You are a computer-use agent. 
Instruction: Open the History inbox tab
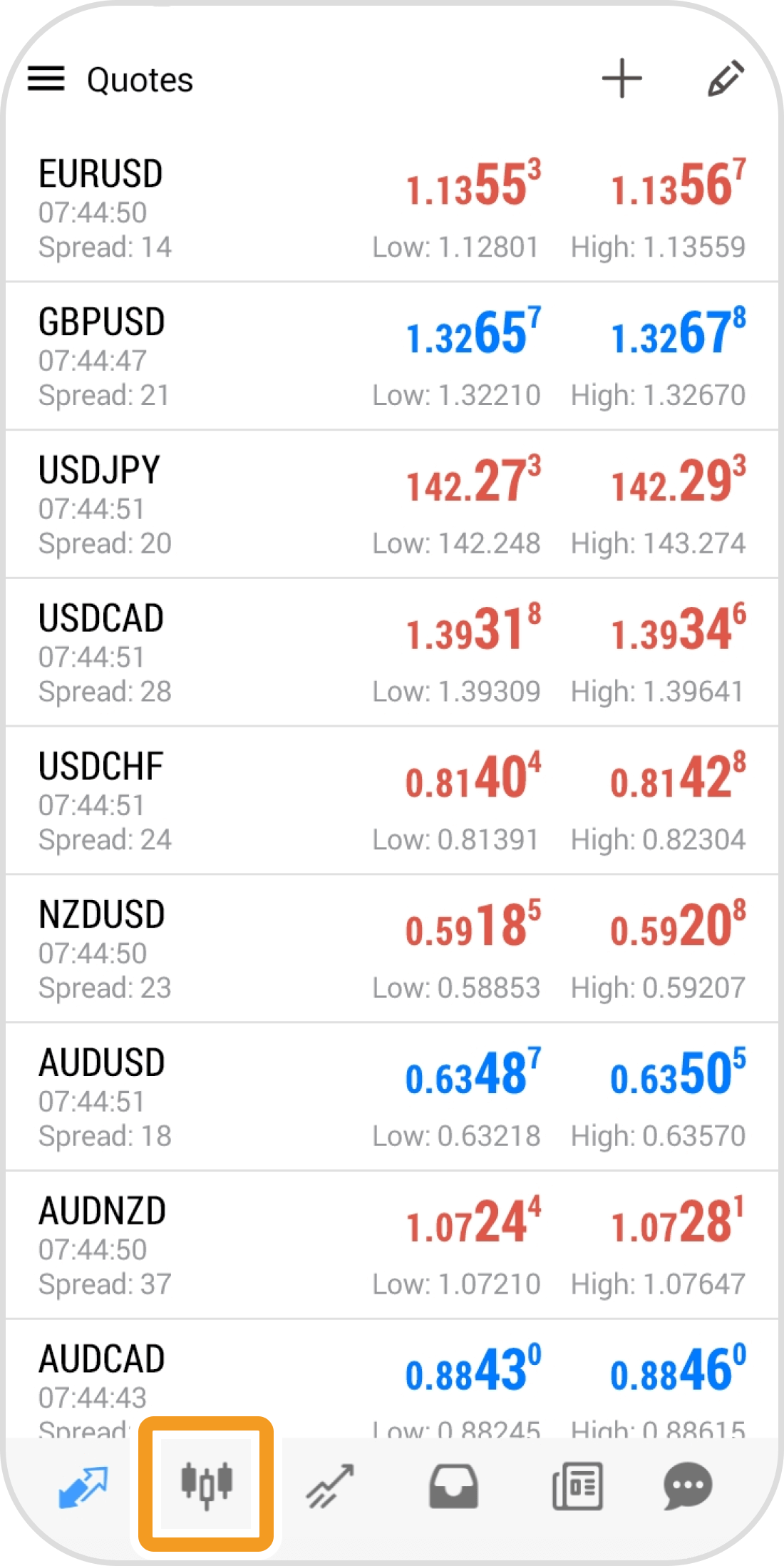[453, 1486]
